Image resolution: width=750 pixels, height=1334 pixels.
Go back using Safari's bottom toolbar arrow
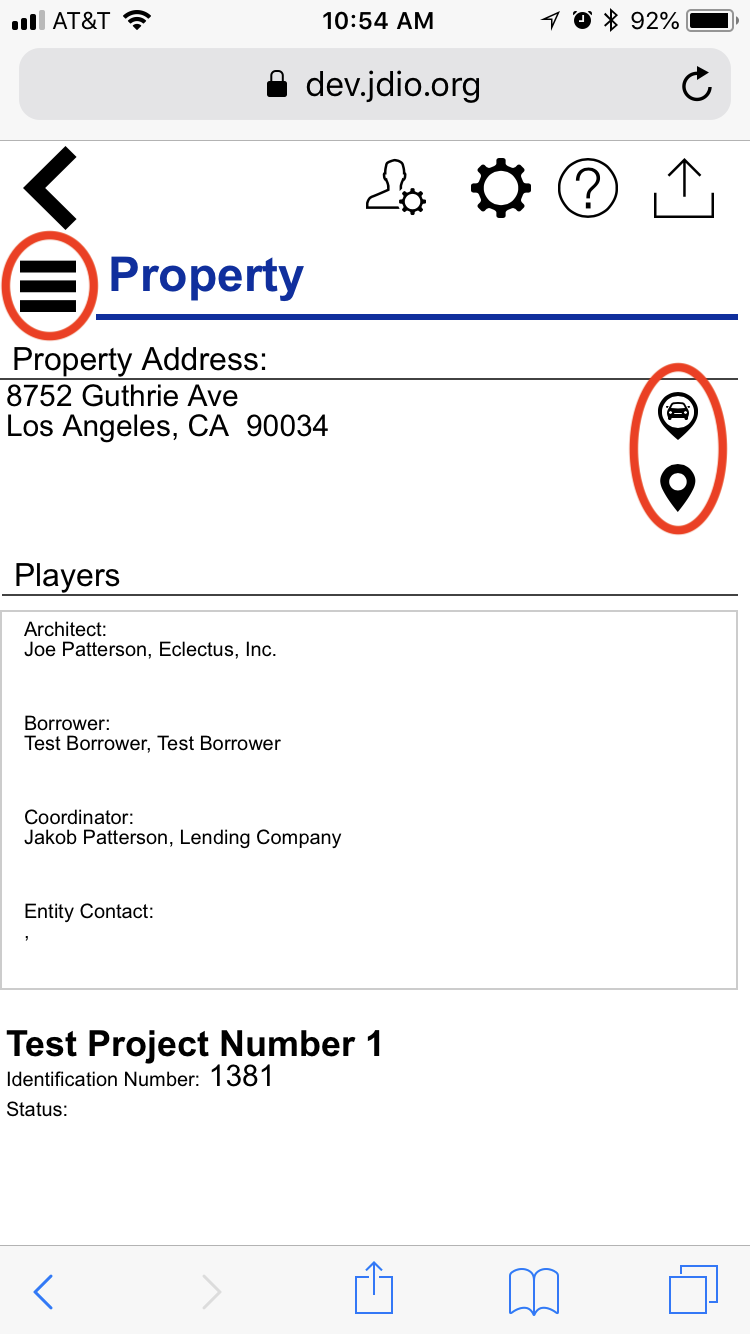point(42,1292)
